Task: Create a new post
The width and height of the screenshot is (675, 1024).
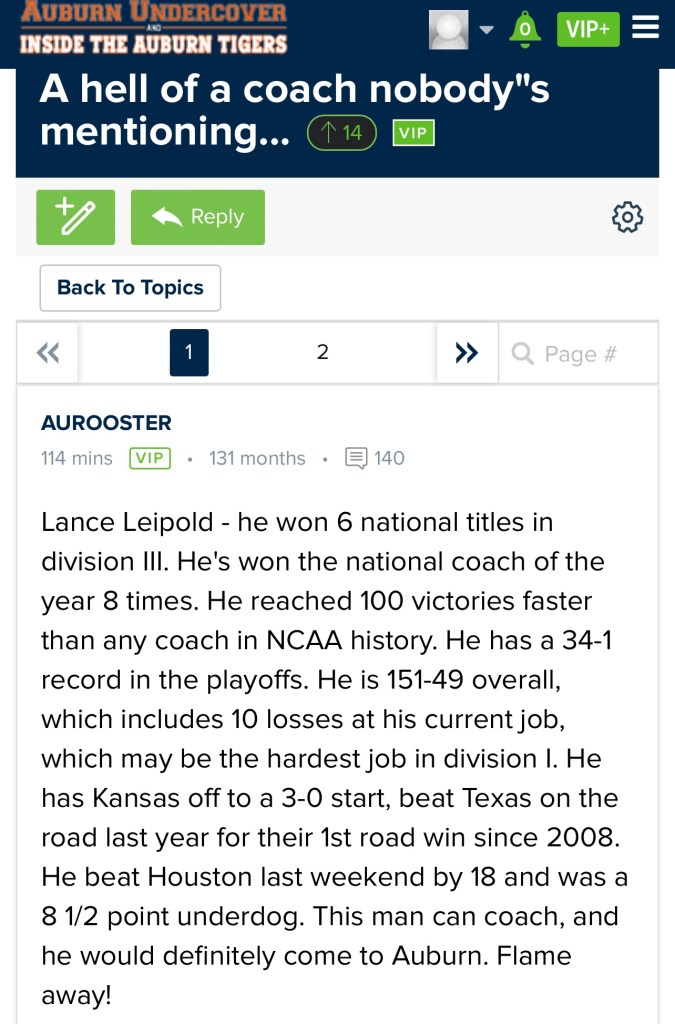Action: (x=75, y=217)
